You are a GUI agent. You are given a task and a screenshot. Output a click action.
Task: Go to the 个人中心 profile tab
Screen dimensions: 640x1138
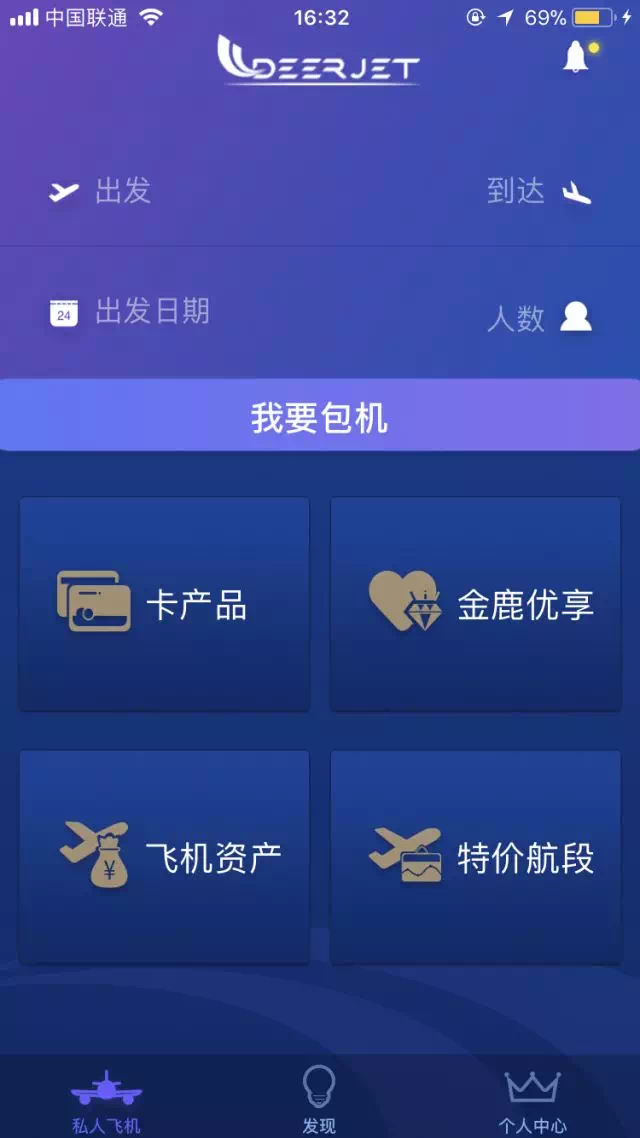pos(532,1100)
